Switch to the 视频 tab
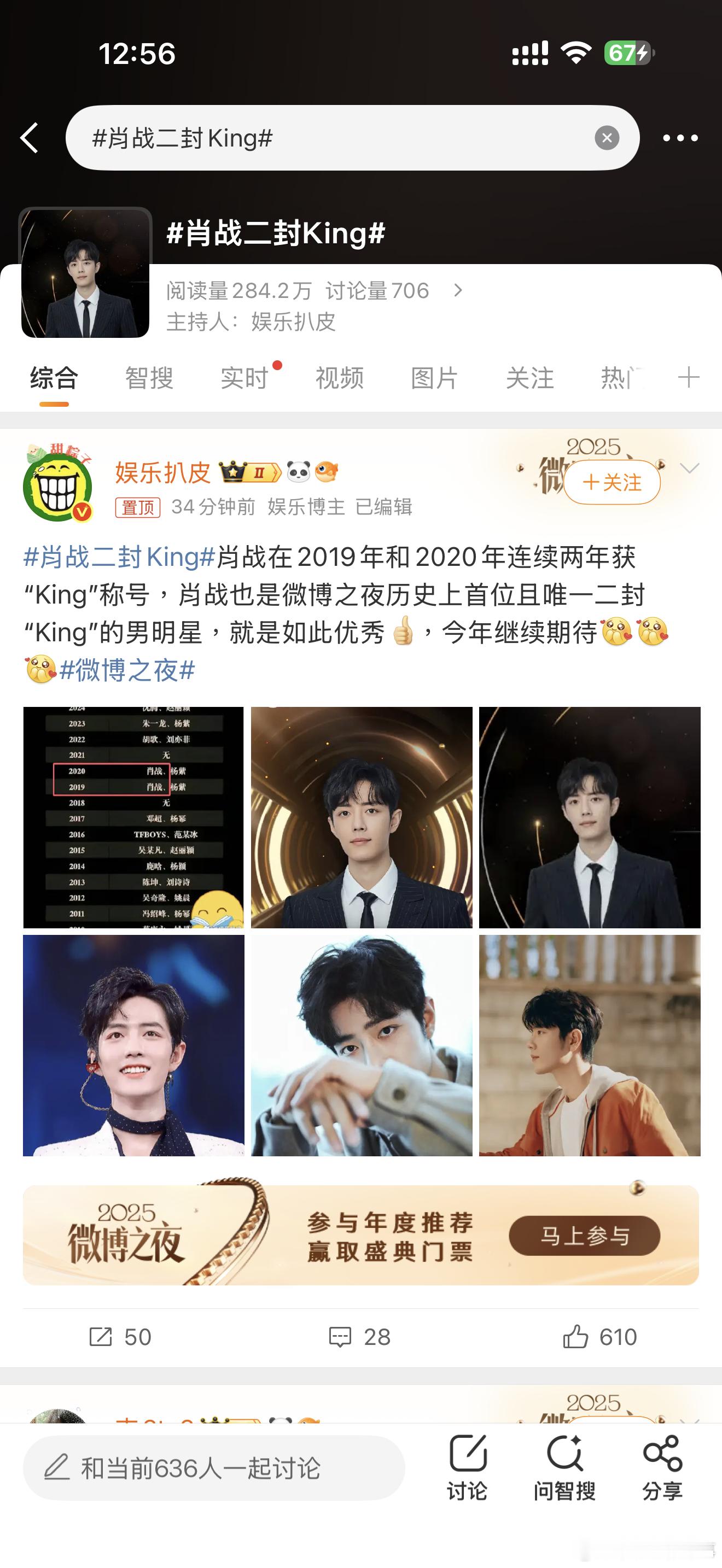 (x=339, y=378)
